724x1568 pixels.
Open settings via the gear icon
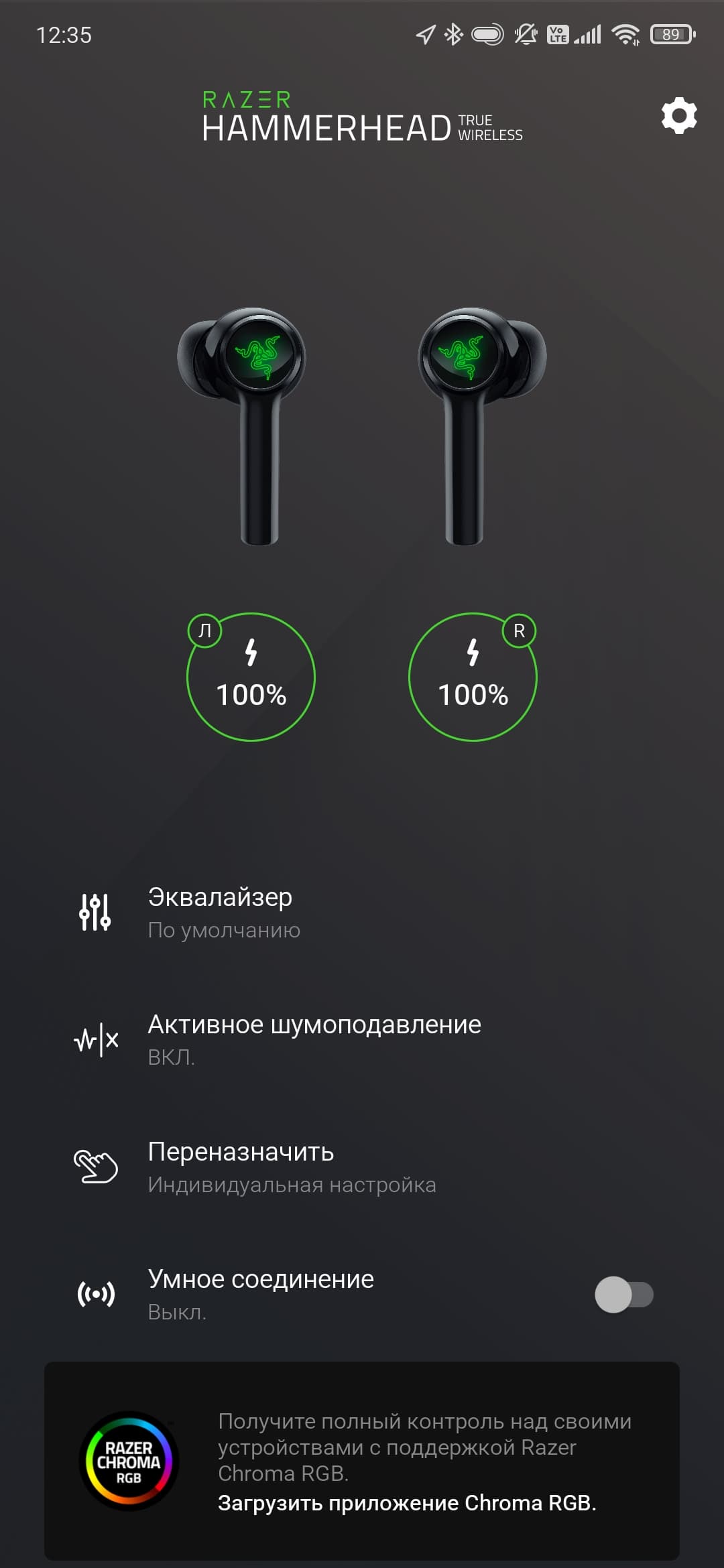coord(678,116)
